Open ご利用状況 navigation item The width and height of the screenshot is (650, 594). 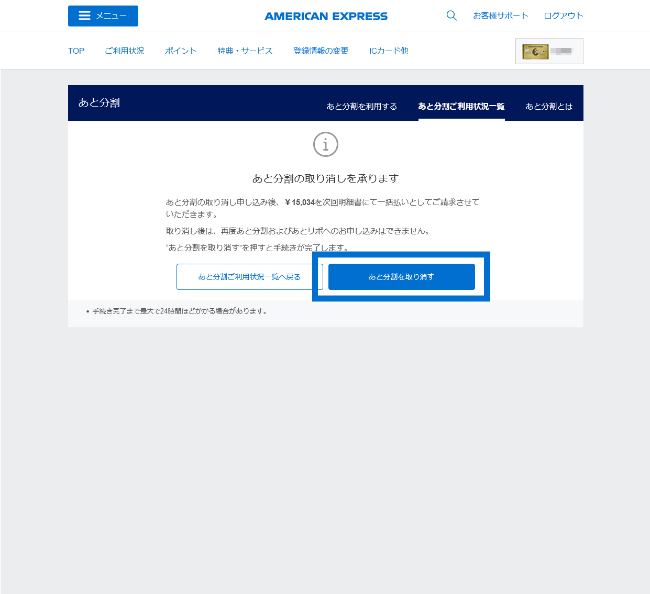(x=124, y=51)
